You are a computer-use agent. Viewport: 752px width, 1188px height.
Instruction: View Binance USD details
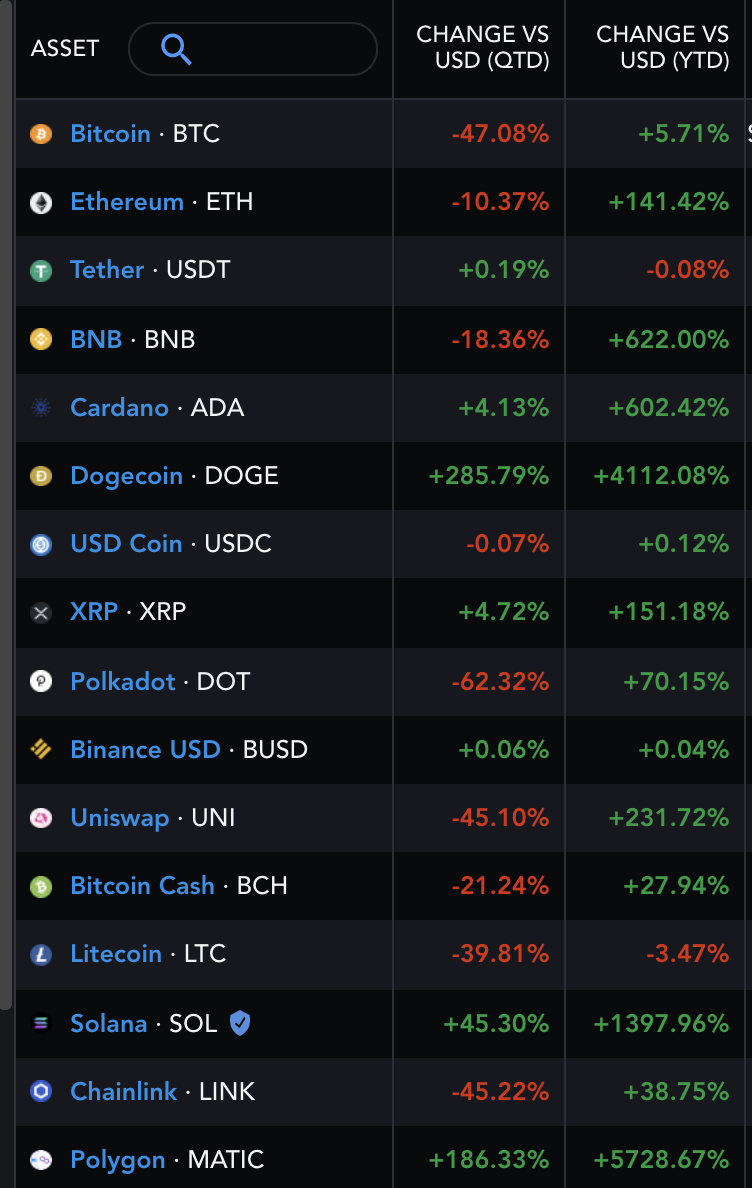click(x=145, y=749)
